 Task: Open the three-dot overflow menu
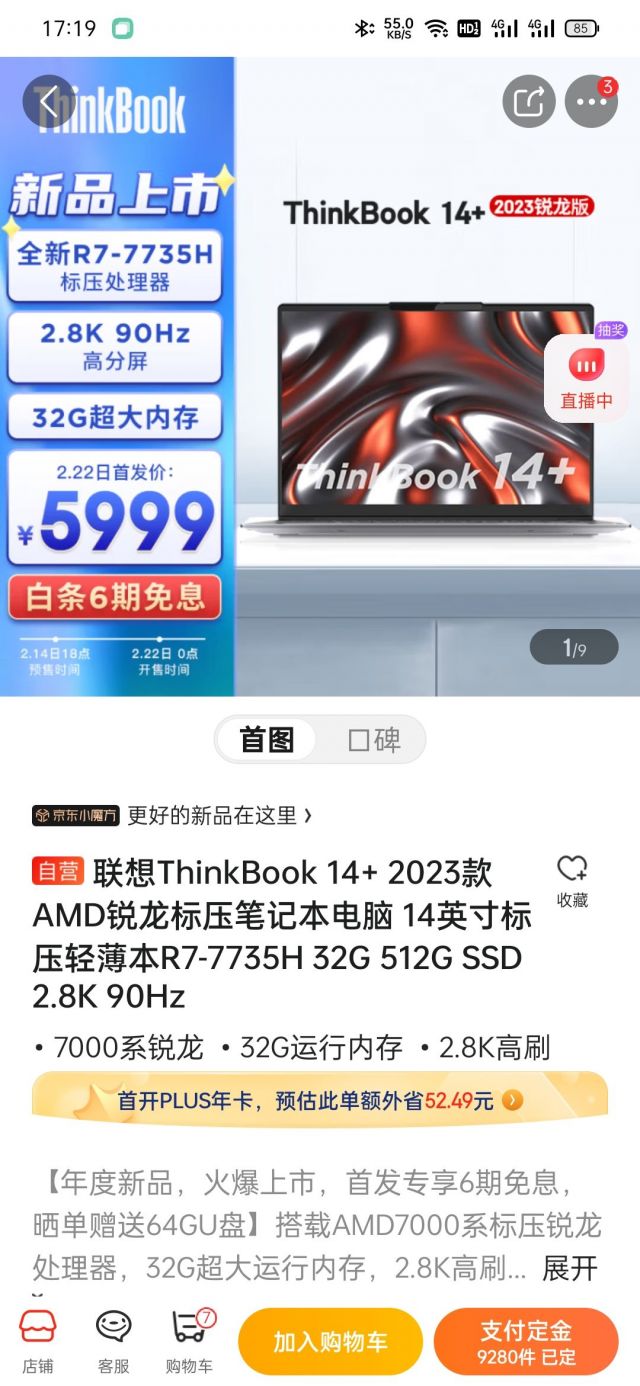(x=591, y=101)
